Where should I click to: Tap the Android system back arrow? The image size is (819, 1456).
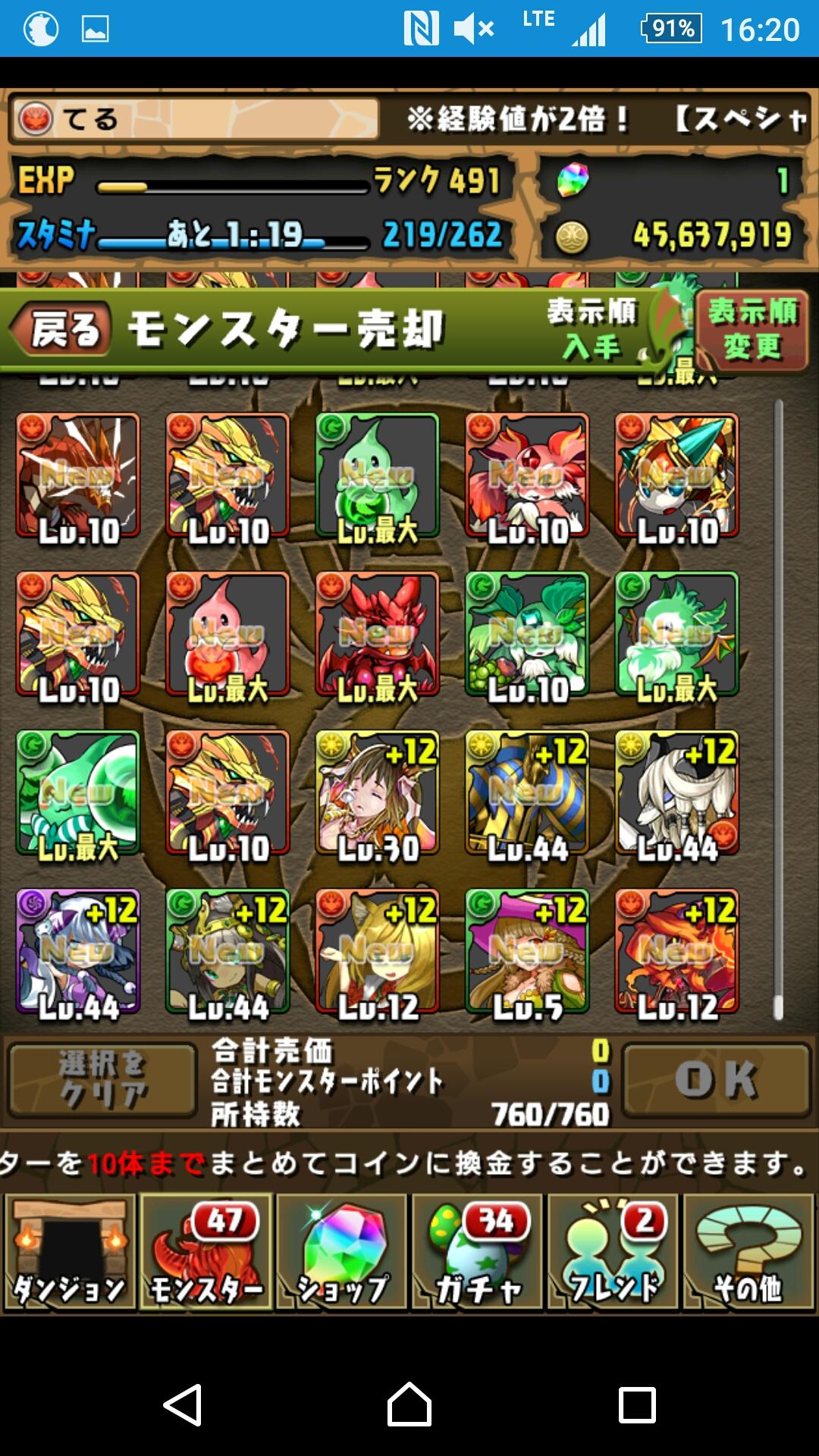point(183,1404)
